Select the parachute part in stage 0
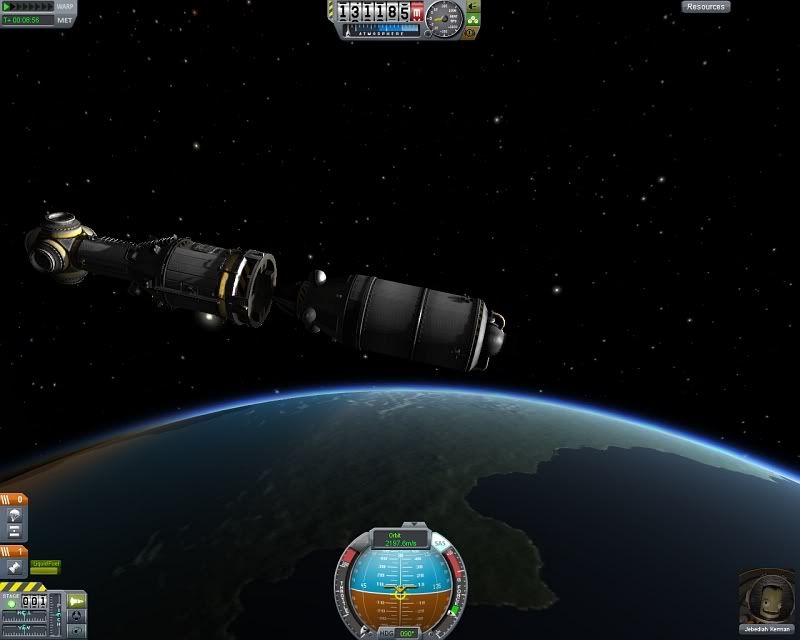Image resolution: width=800 pixels, height=640 pixels. (15, 515)
